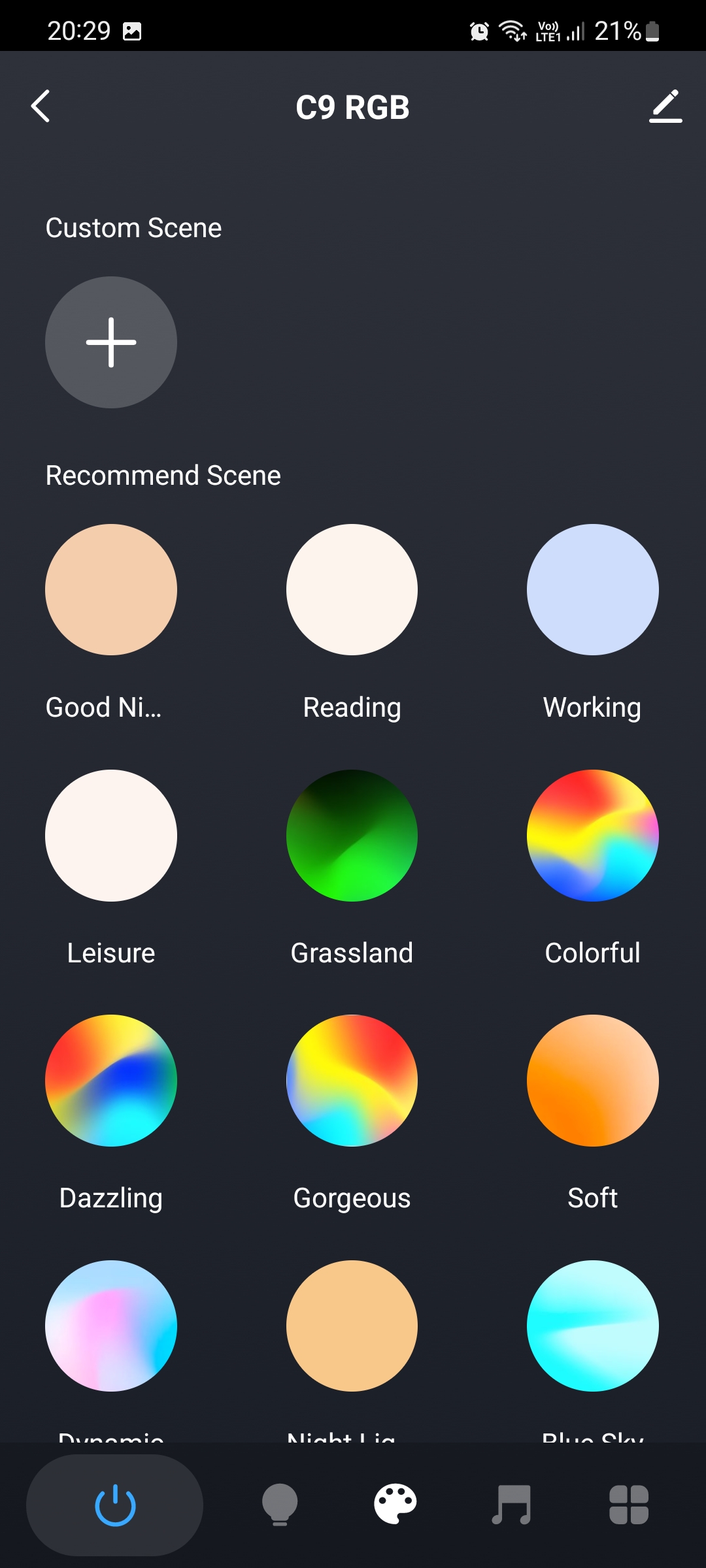The image size is (706, 1568).
Task: Select the Night Light scene
Action: (352, 1326)
